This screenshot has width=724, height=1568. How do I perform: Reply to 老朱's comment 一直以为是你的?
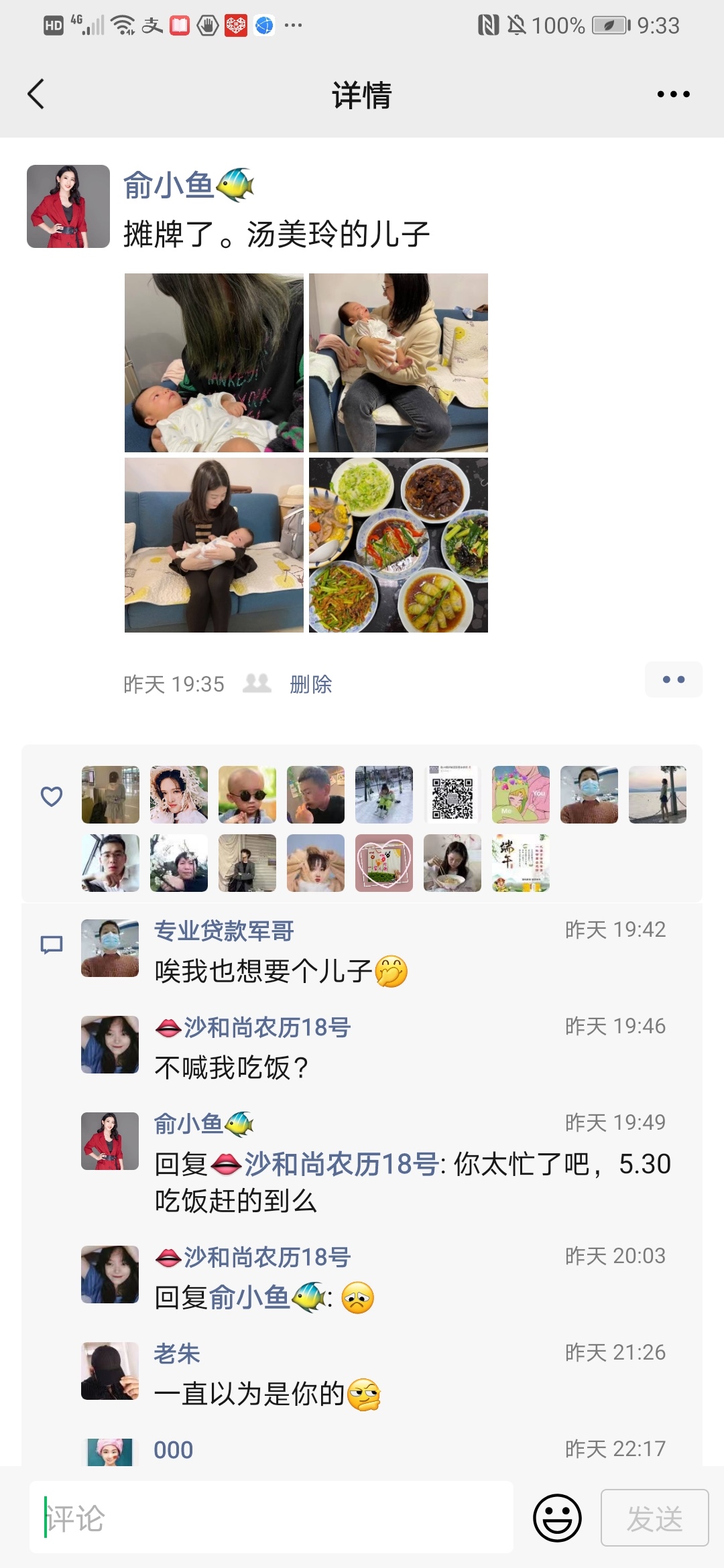tap(249, 1394)
